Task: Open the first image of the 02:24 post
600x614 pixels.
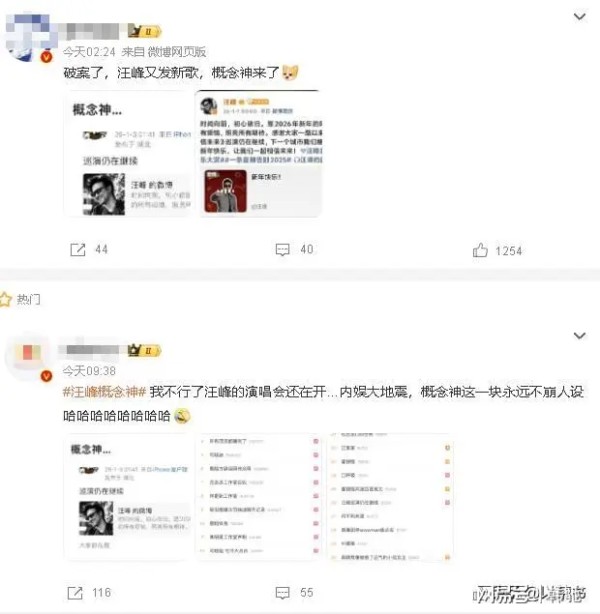Action: [129, 153]
